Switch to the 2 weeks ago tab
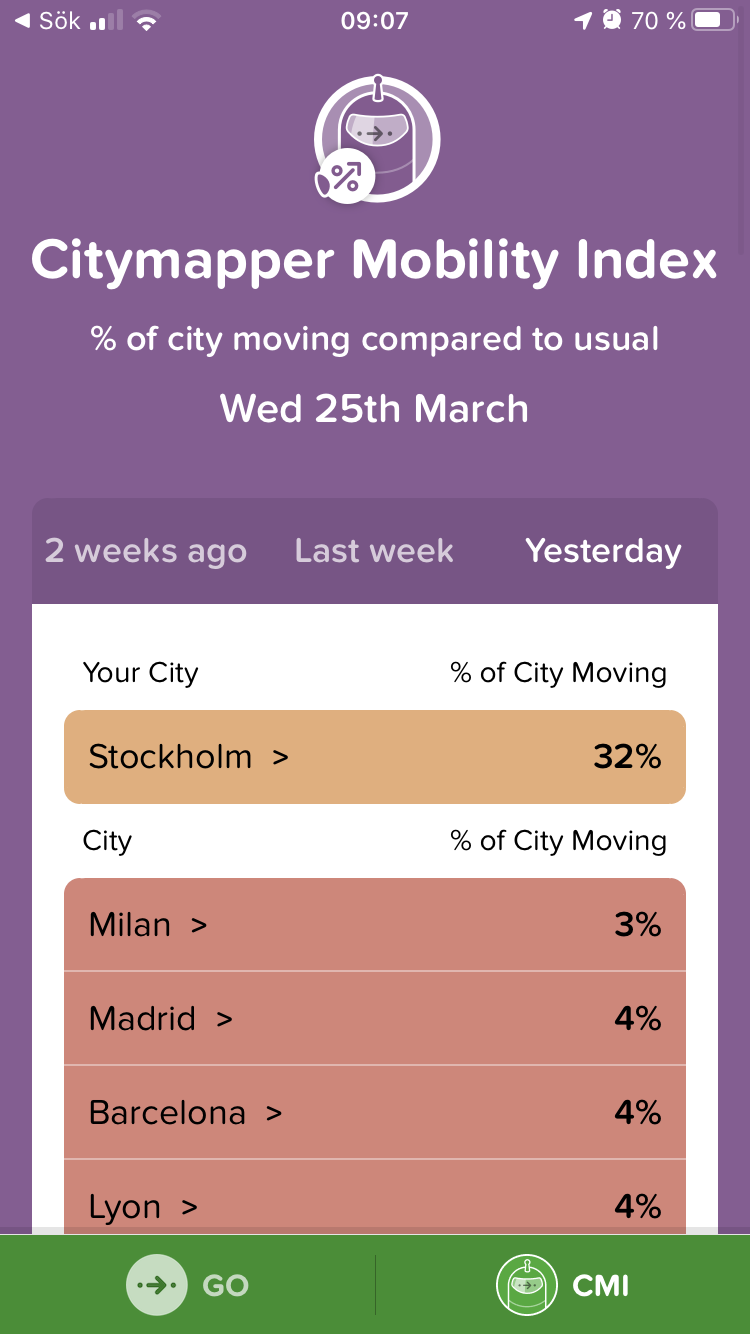Viewport: 750px width, 1334px height. coord(146,551)
